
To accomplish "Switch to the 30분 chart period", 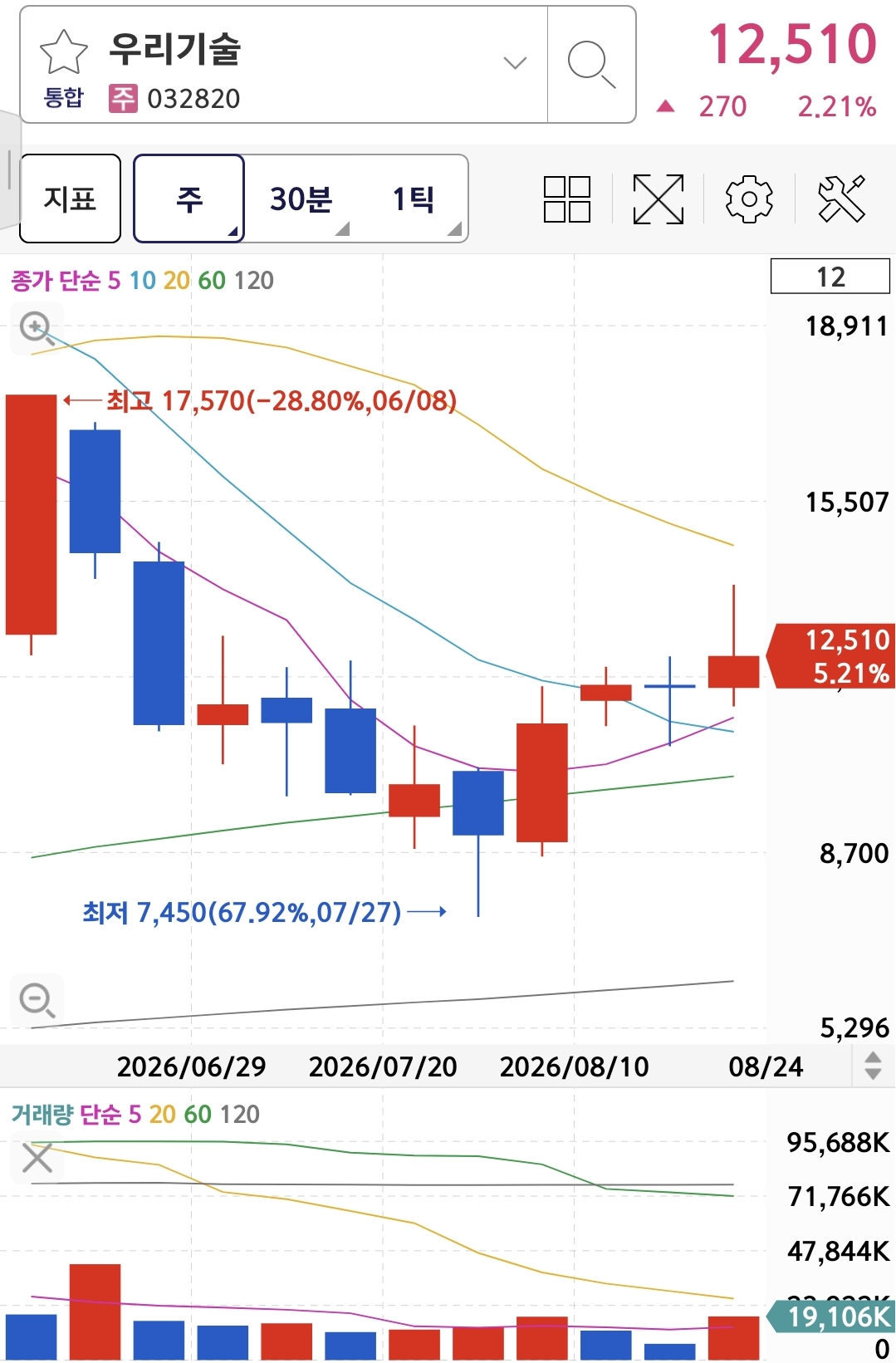I will [301, 199].
